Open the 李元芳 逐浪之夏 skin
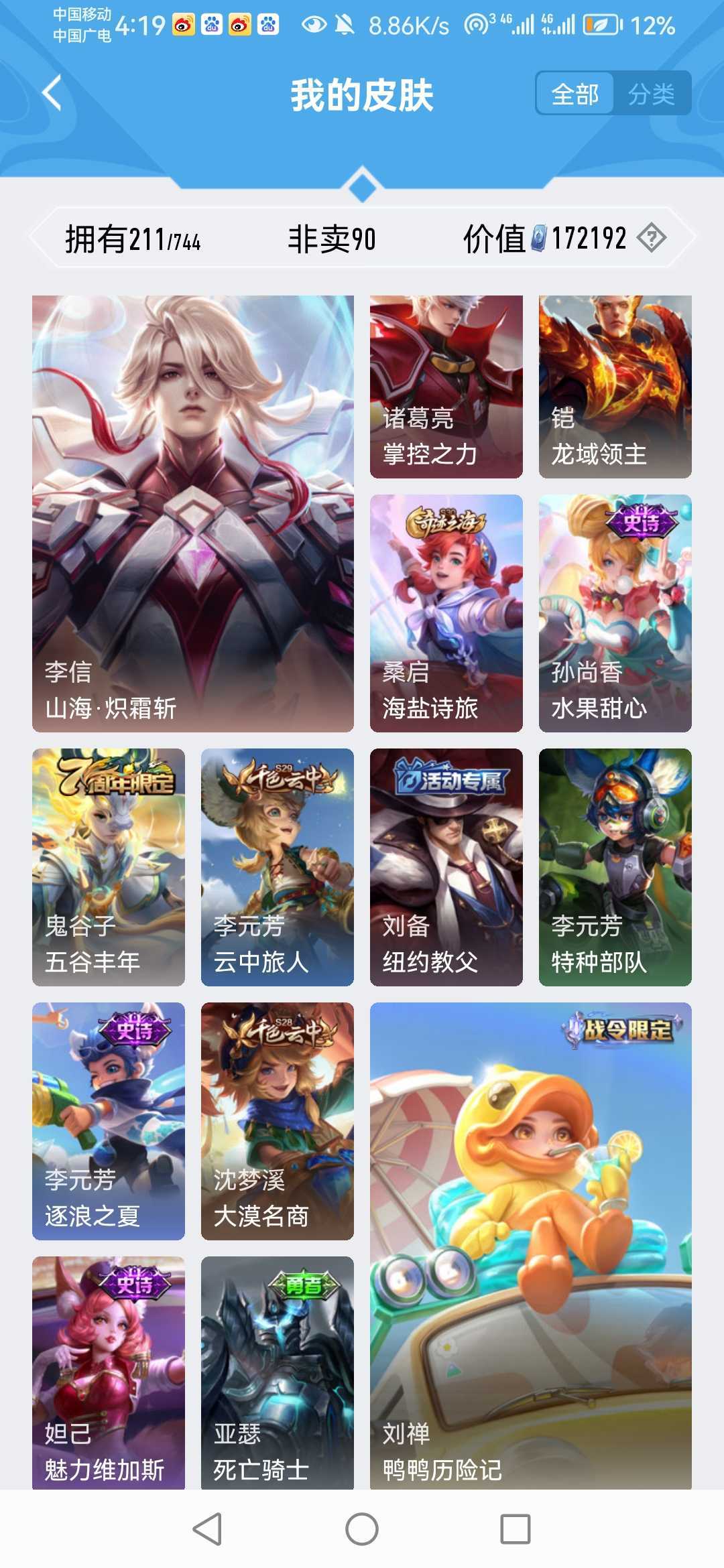724x1568 pixels. point(109,1120)
